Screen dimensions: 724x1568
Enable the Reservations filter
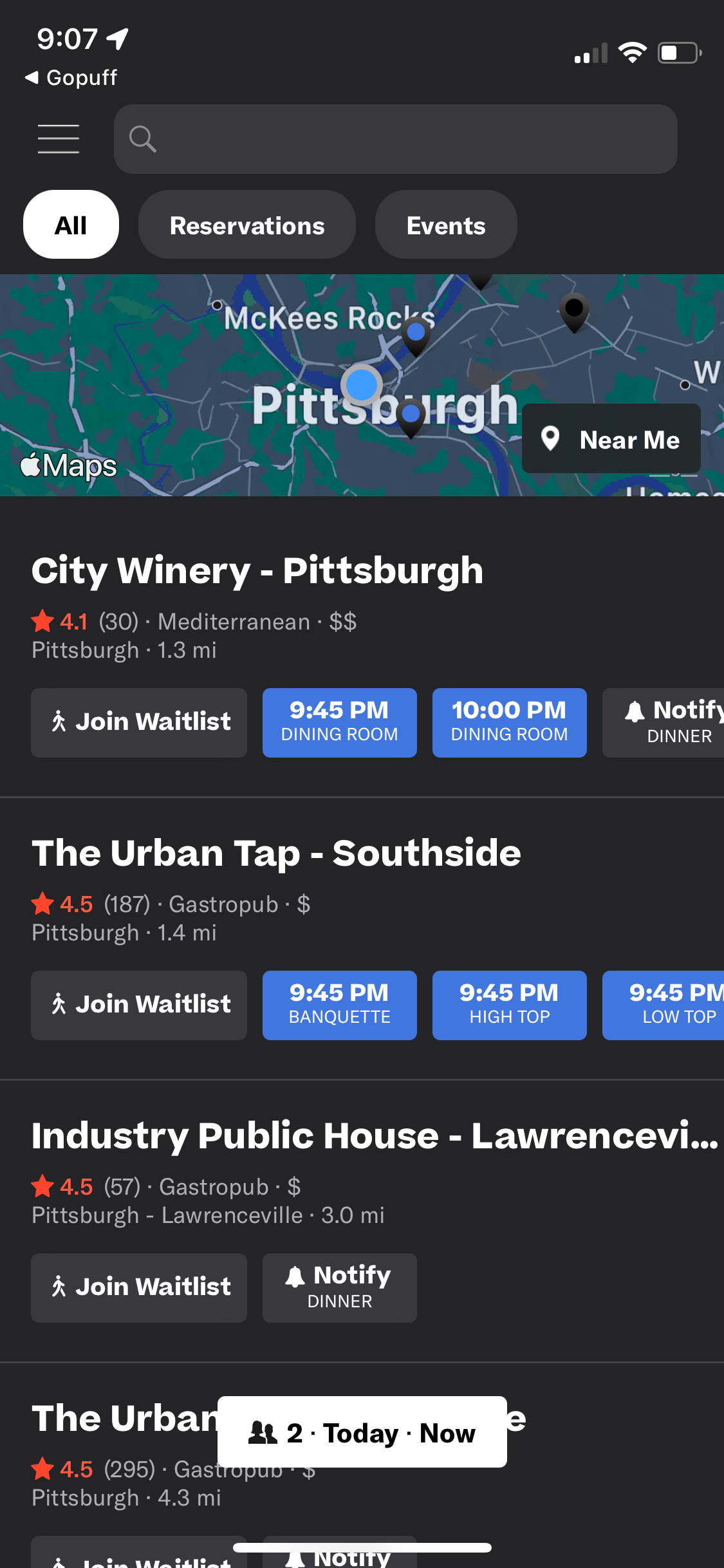pyautogui.click(x=246, y=225)
